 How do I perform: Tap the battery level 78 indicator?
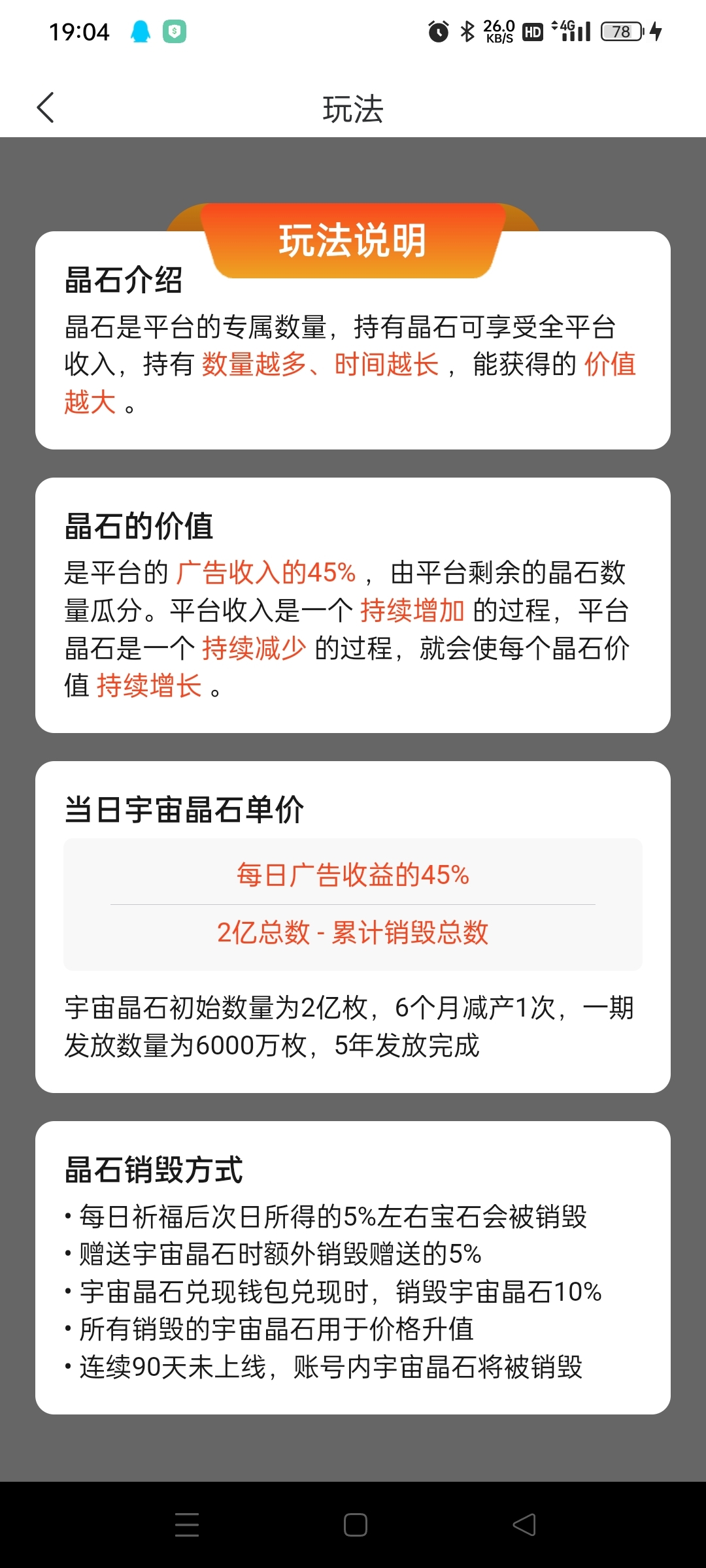[x=620, y=31]
